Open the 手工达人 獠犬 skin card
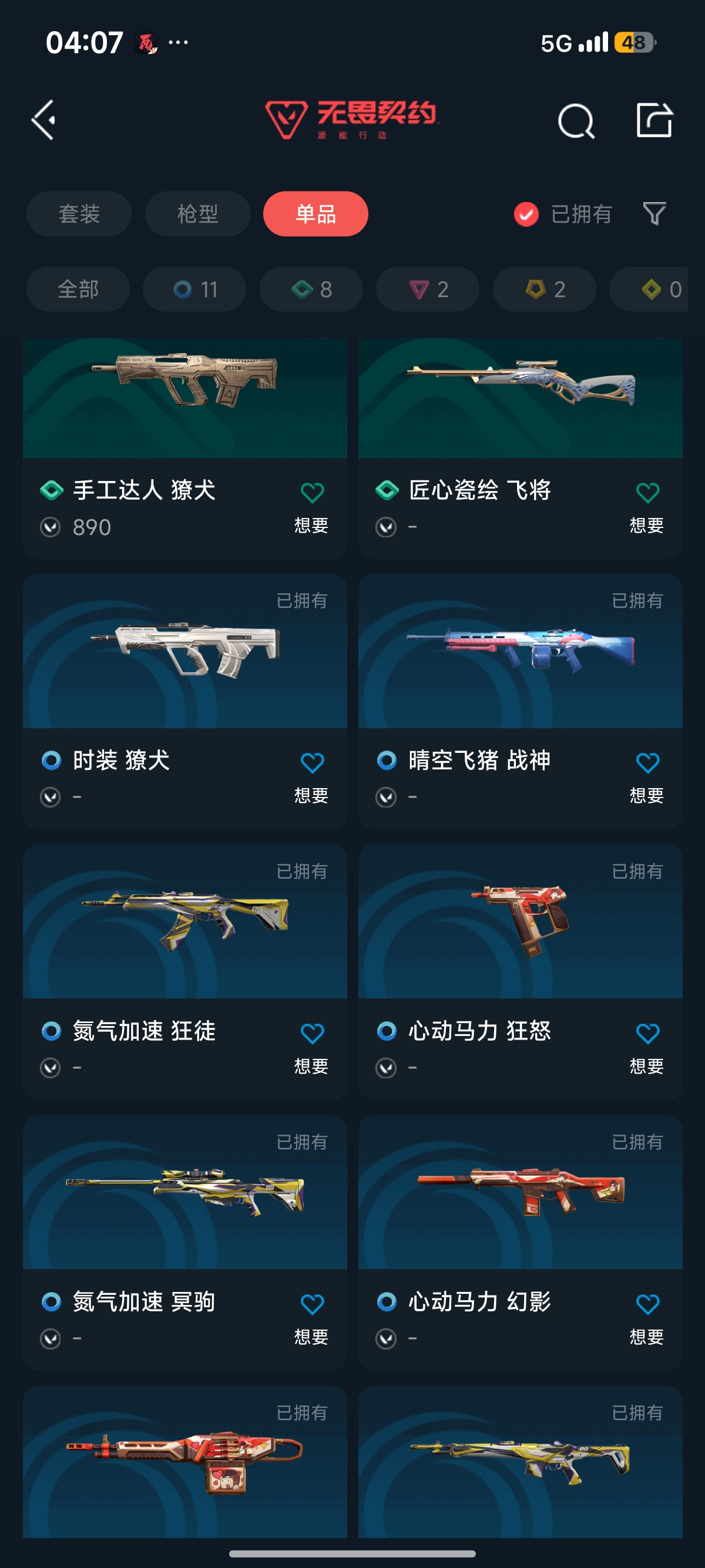This screenshot has height=1568, width=705. pyautogui.click(x=184, y=449)
